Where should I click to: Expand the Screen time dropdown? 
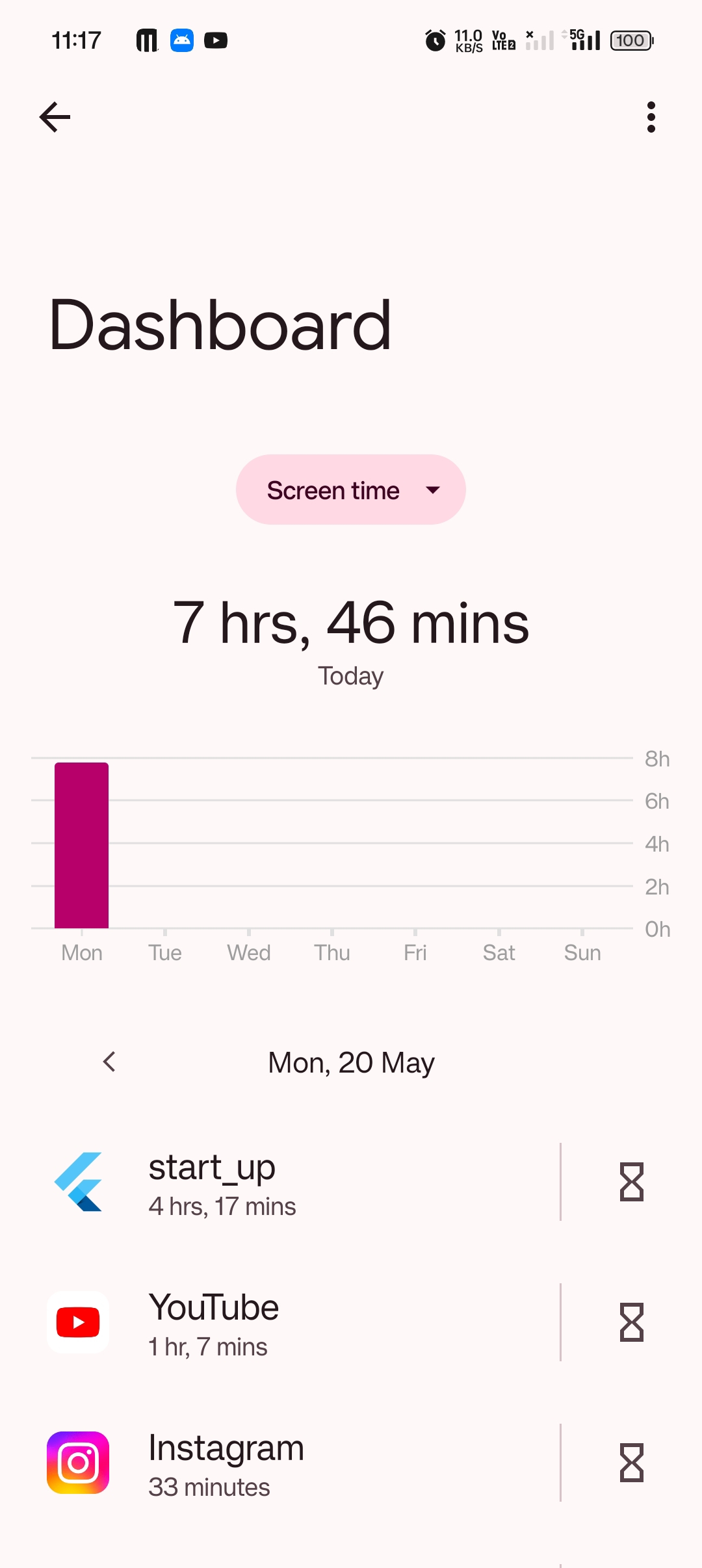coord(350,490)
